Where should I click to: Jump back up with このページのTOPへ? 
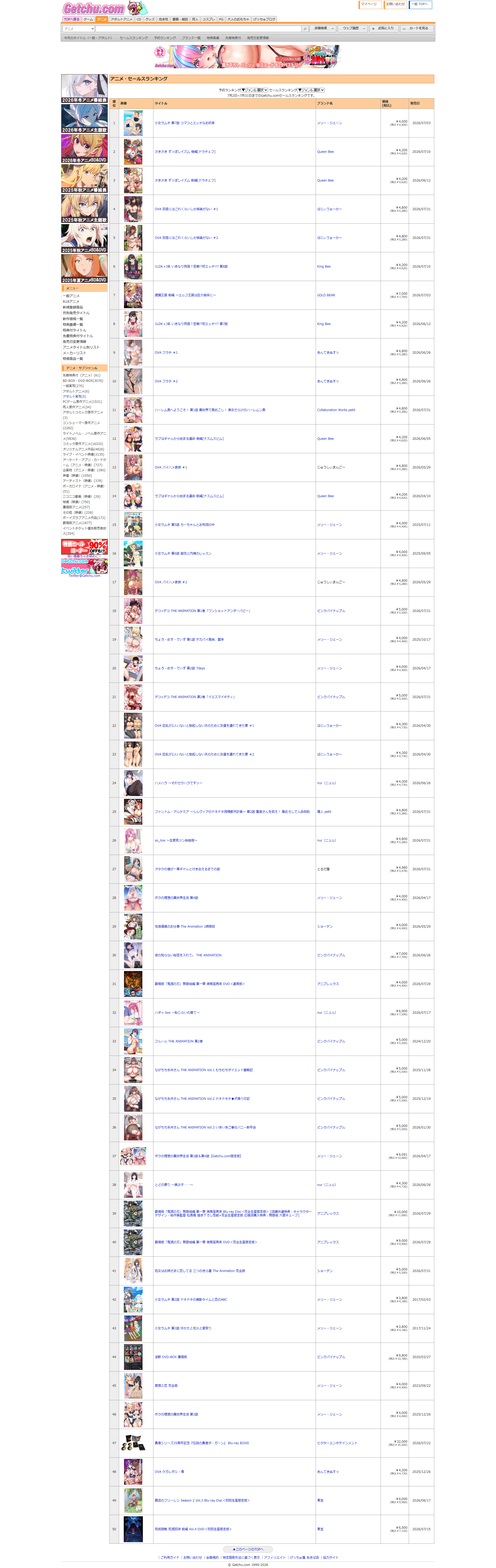click(x=248, y=1549)
